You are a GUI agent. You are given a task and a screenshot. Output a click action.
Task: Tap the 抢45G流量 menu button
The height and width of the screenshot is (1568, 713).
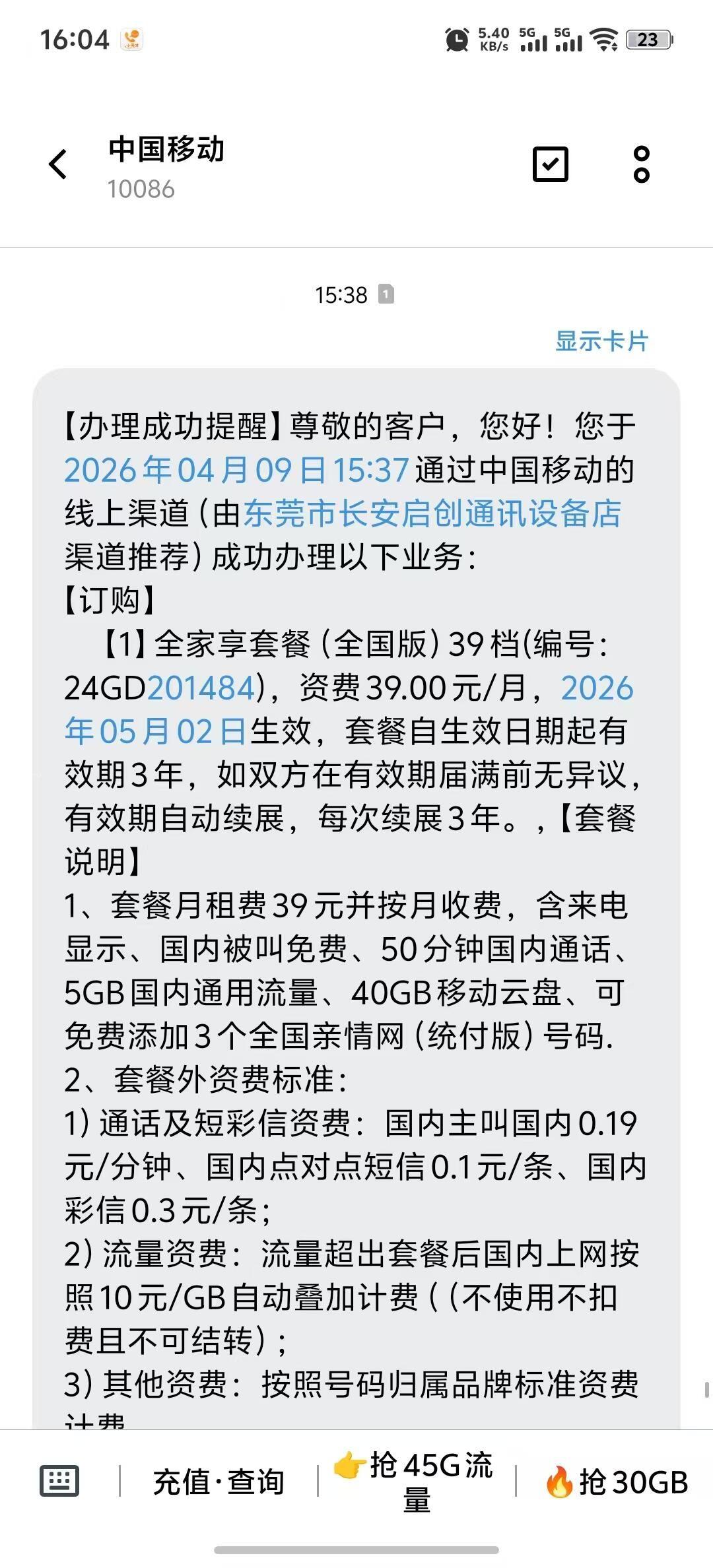(416, 1482)
